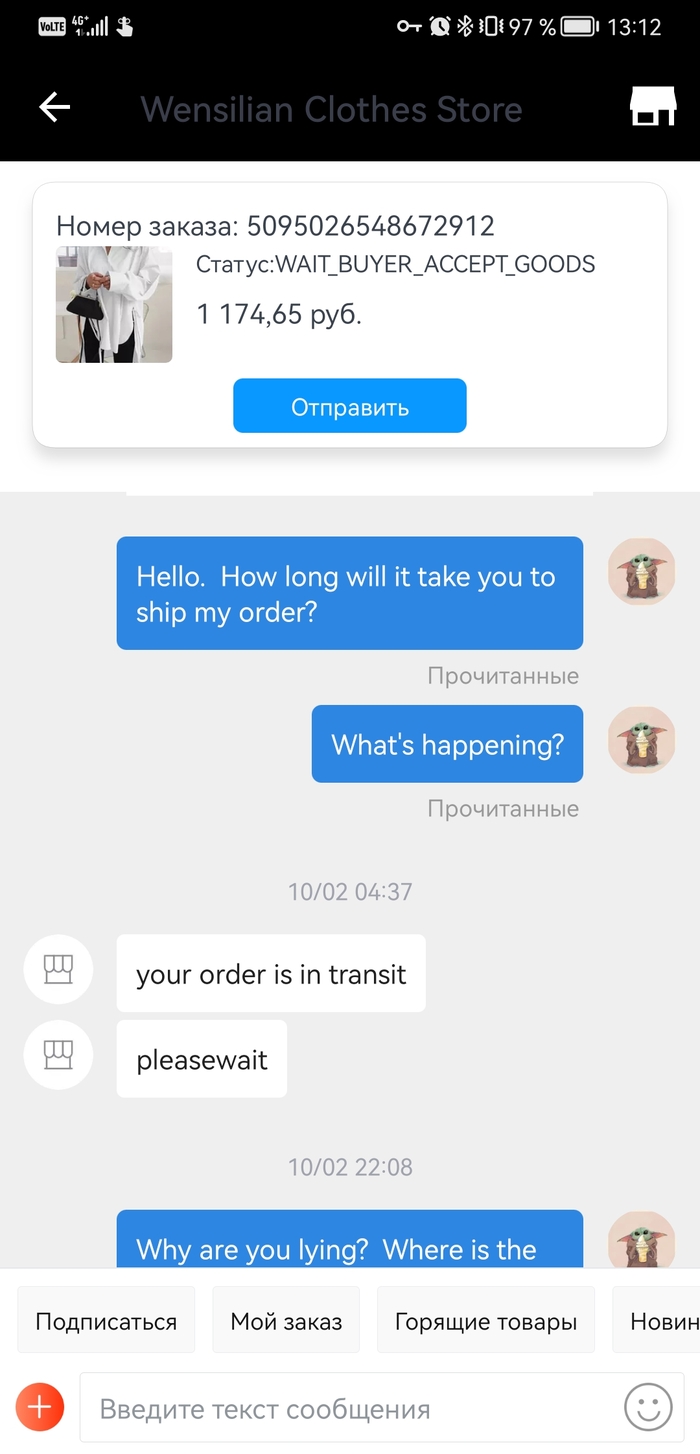This screenshot has width=700, height=1454.
Task: Select the Подписаться chip
Action: (x=106, y=1322)
